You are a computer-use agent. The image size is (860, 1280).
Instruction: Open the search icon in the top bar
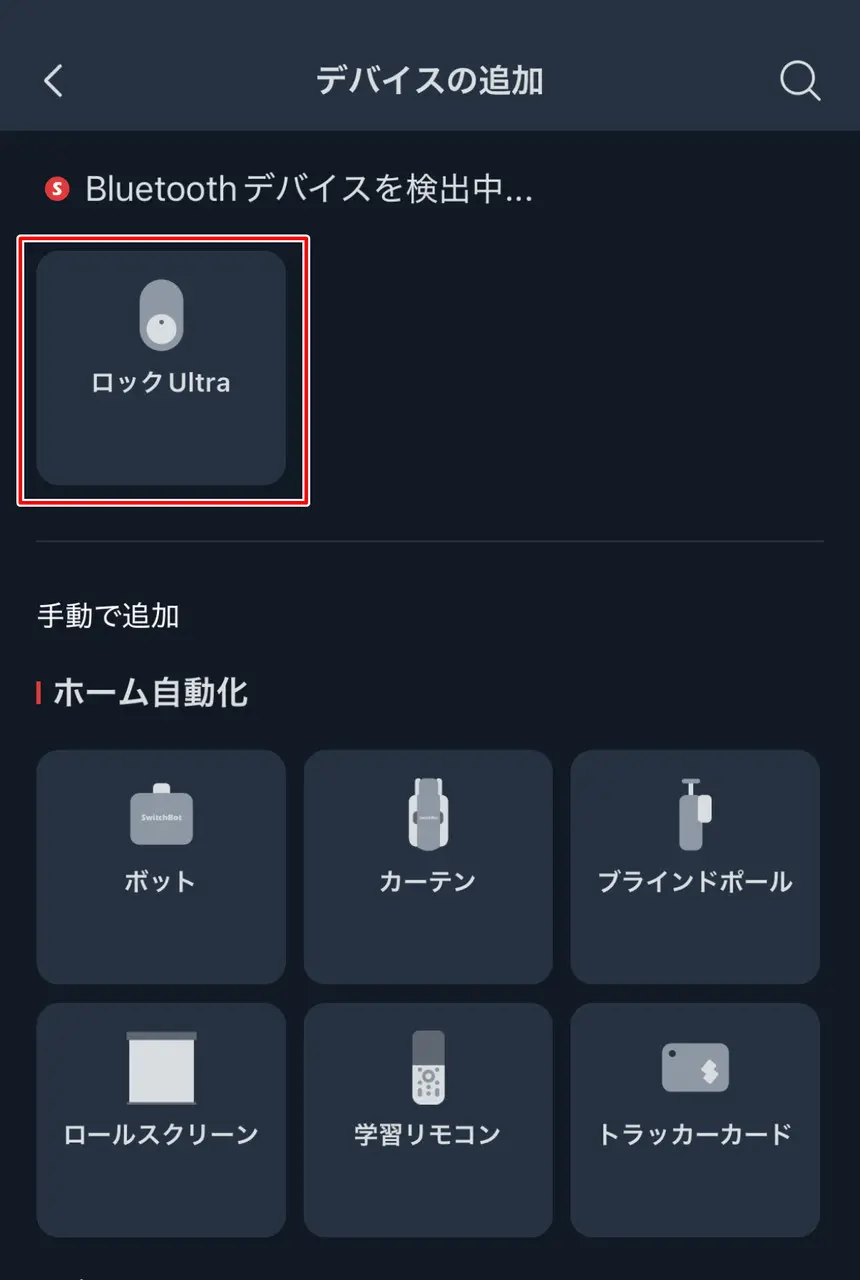click(x=800, y=81)
